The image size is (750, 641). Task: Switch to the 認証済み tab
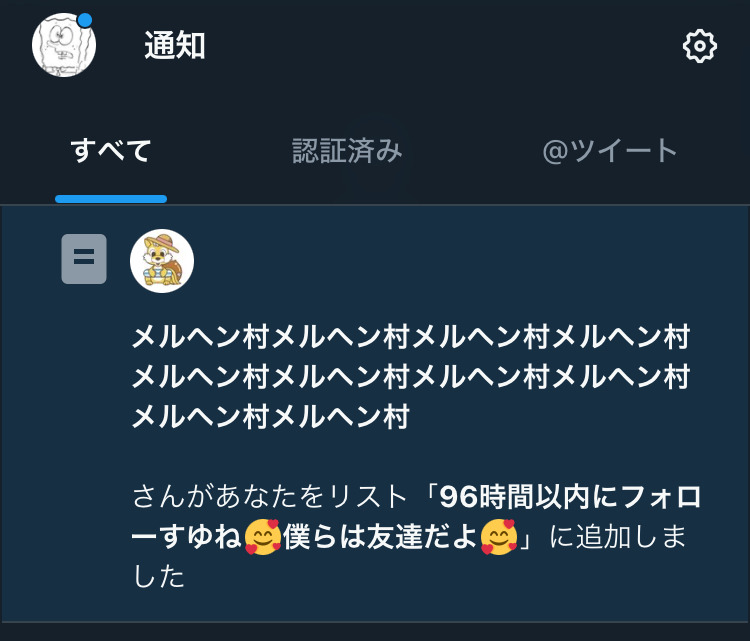pos(347,151)
